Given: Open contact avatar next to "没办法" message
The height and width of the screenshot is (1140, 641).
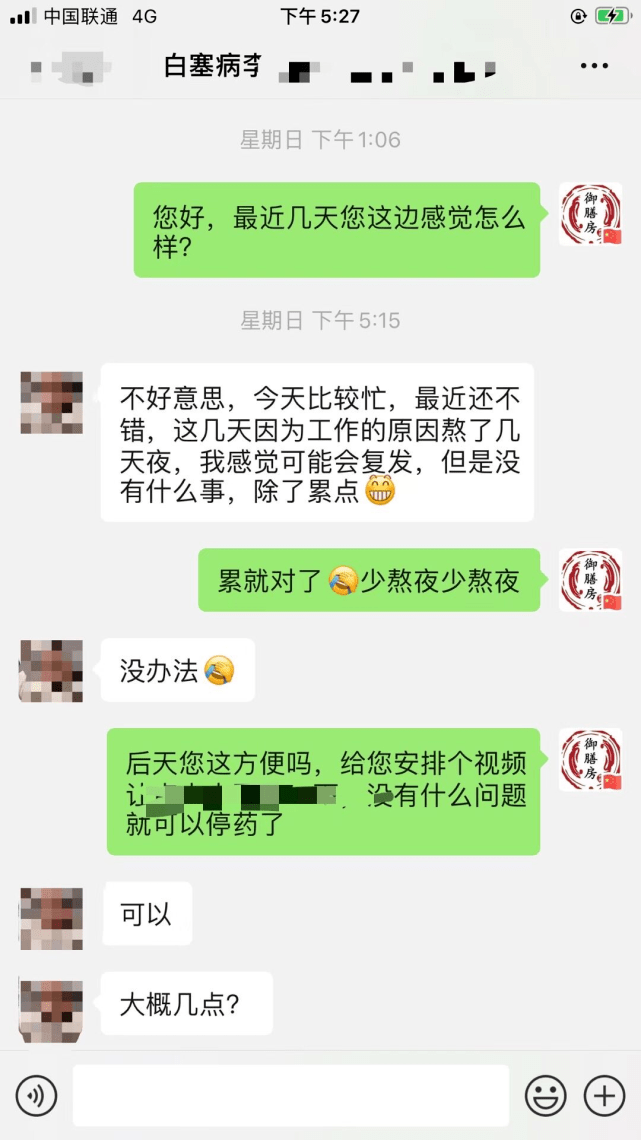Looking at the screenshot, I should coord(51,670).
